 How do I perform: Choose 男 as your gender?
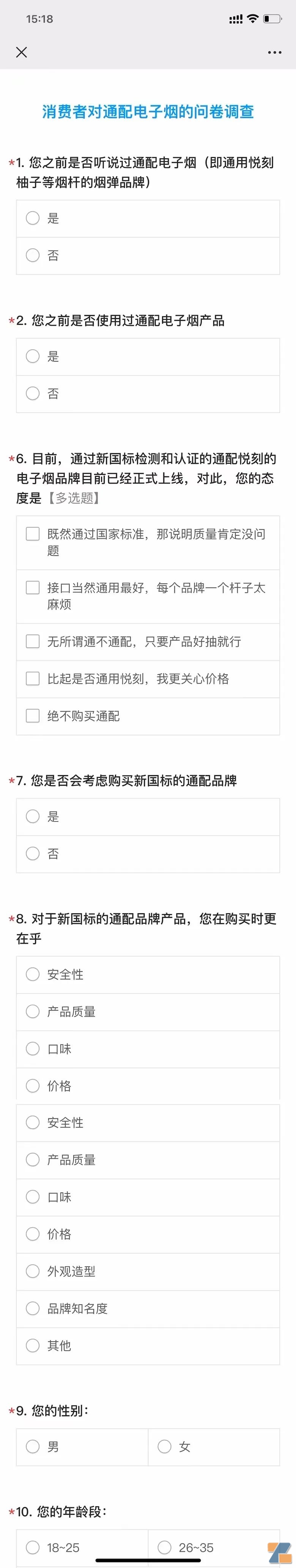[33, 1446]
